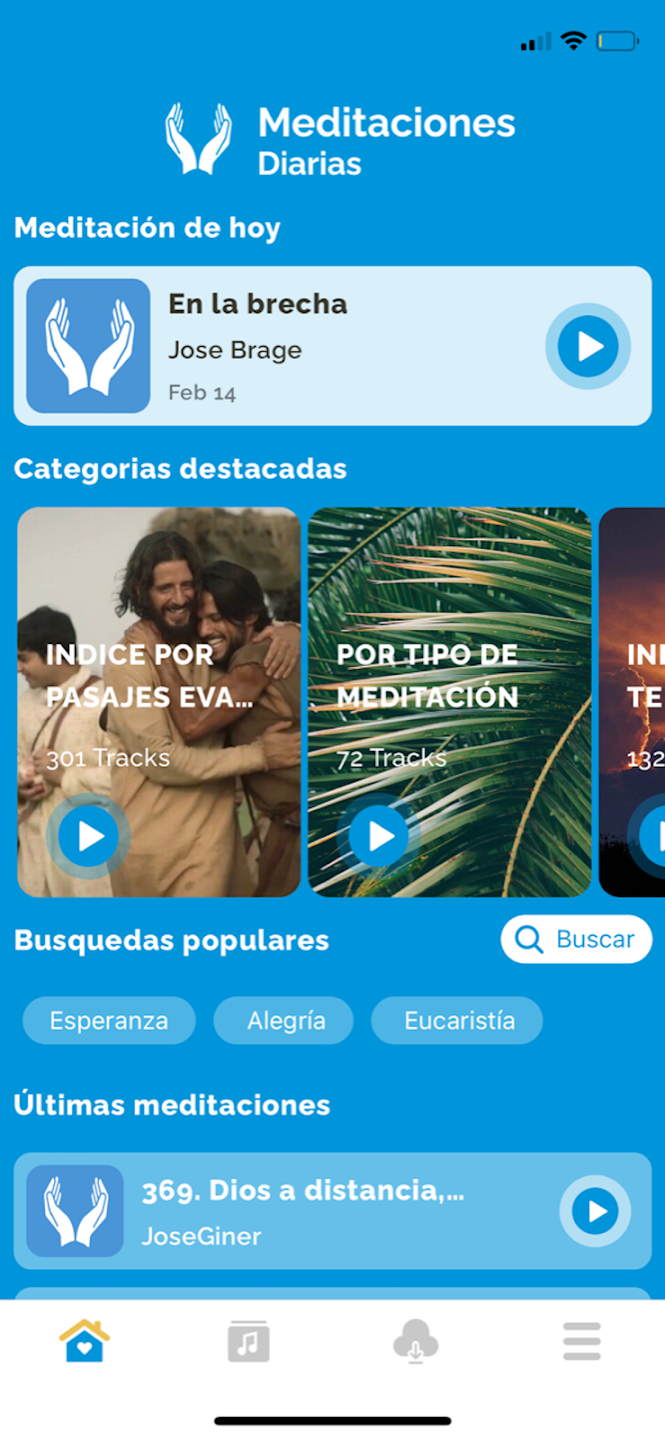
Task: Go to the home tab
Action: (84, 1340)
